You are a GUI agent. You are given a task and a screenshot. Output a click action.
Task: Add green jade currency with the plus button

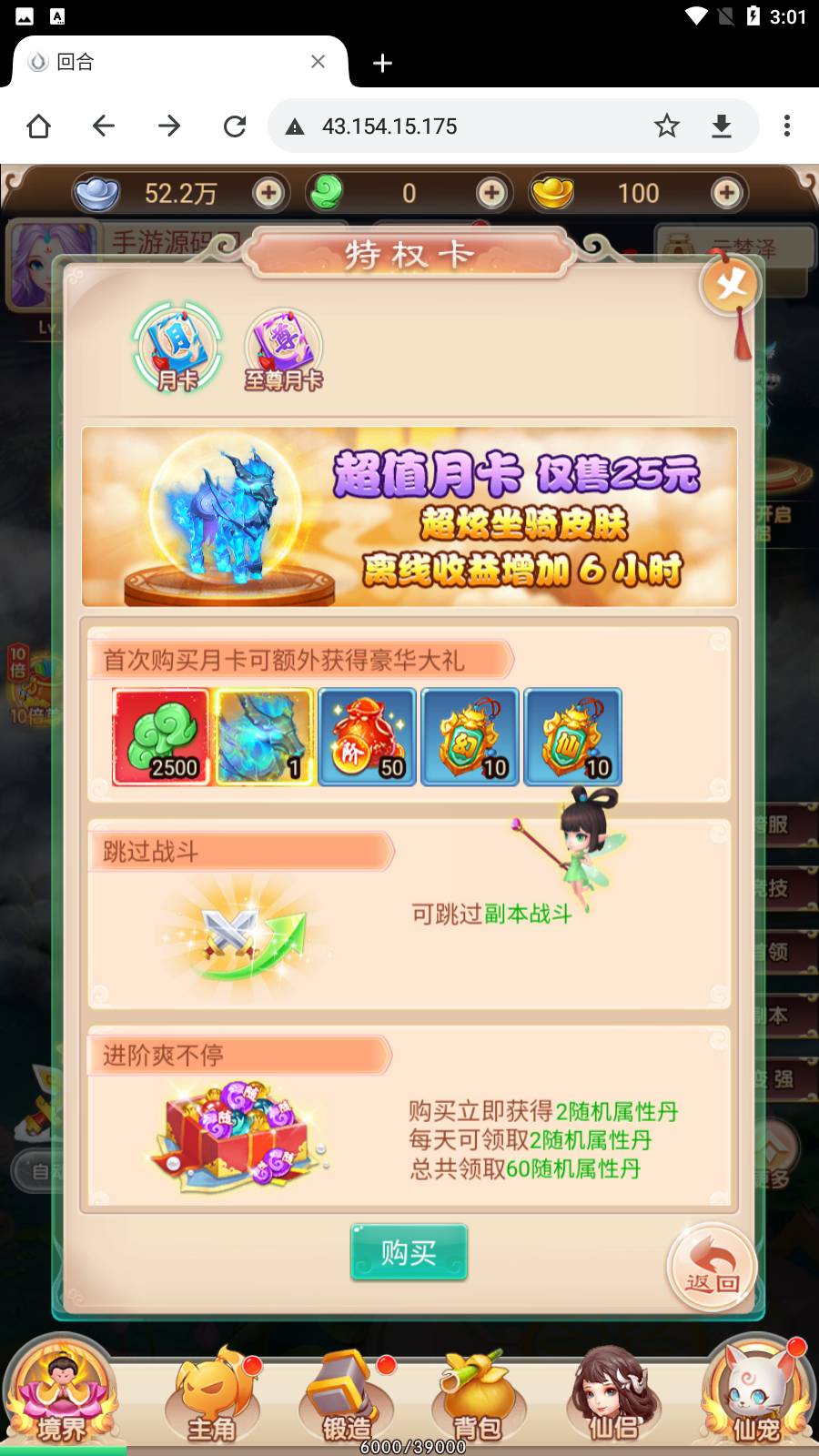492,193
